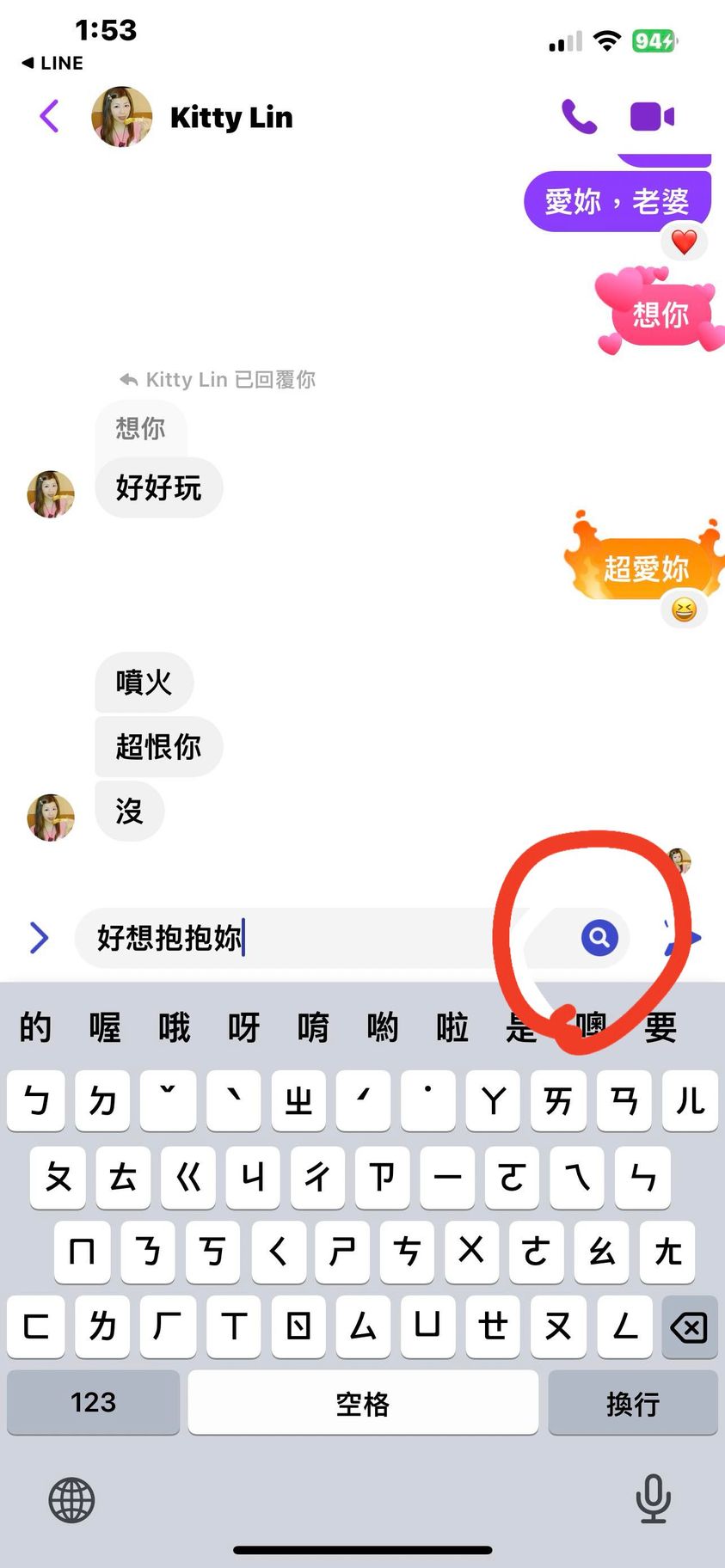The image size is (725, 1568).
Task: Go back from Kitty Lin chat
Action: (50, 116)
